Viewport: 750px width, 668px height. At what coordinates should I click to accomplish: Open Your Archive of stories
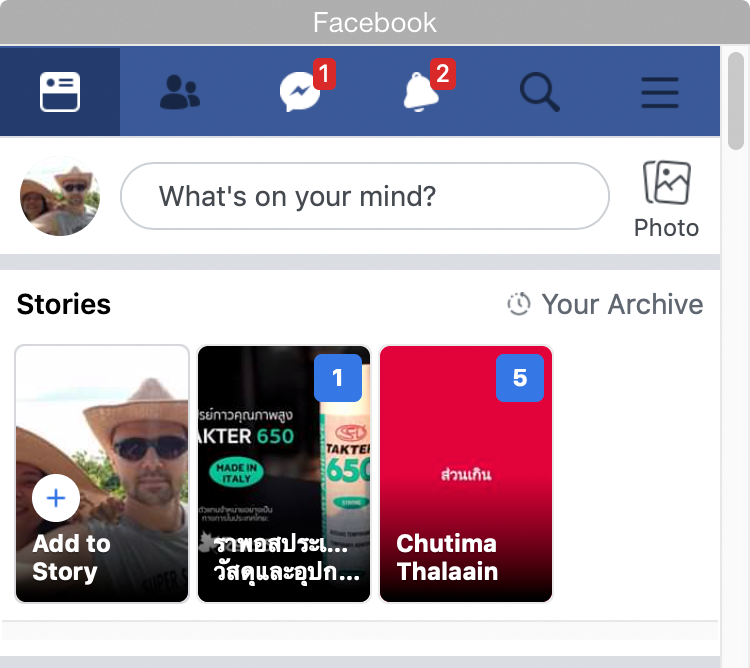pyautogui.click(x=605, y=304)
